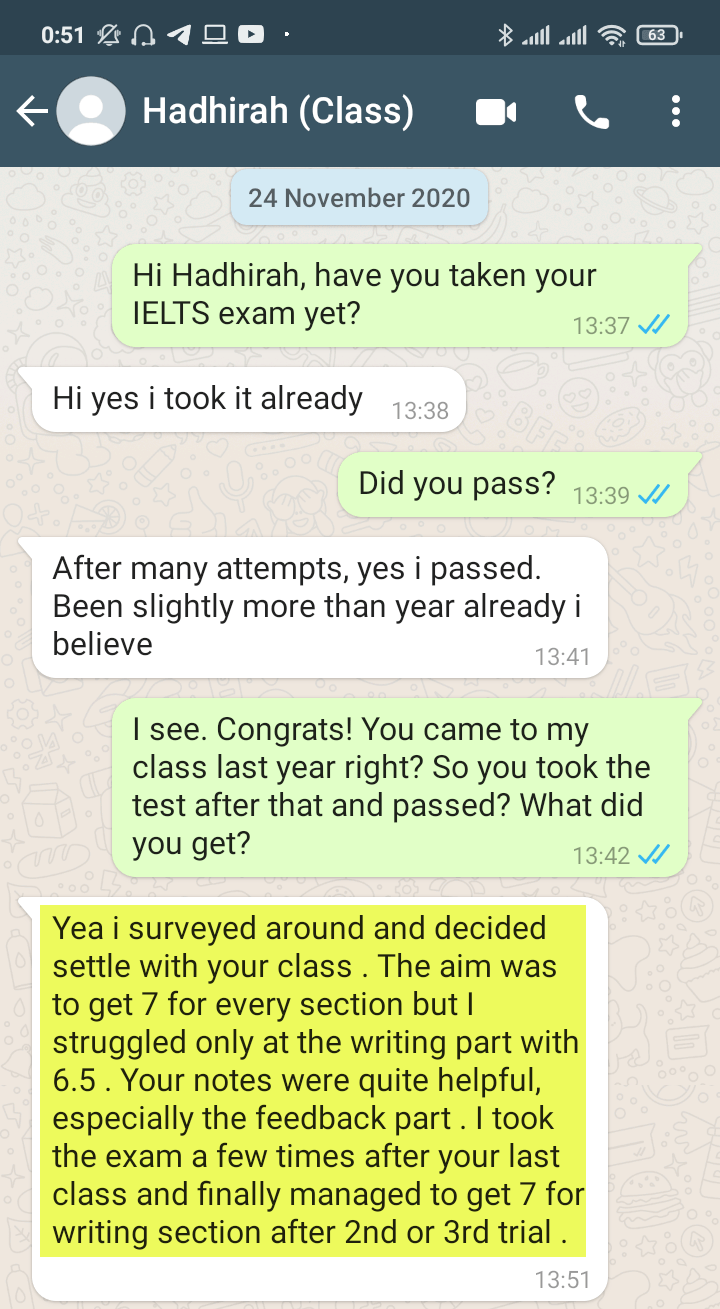Image resolution: width=720 pixels, height=1309 pixels.
Task: Start a voice call with Hadhirah
Action: [x=591, y=111]
